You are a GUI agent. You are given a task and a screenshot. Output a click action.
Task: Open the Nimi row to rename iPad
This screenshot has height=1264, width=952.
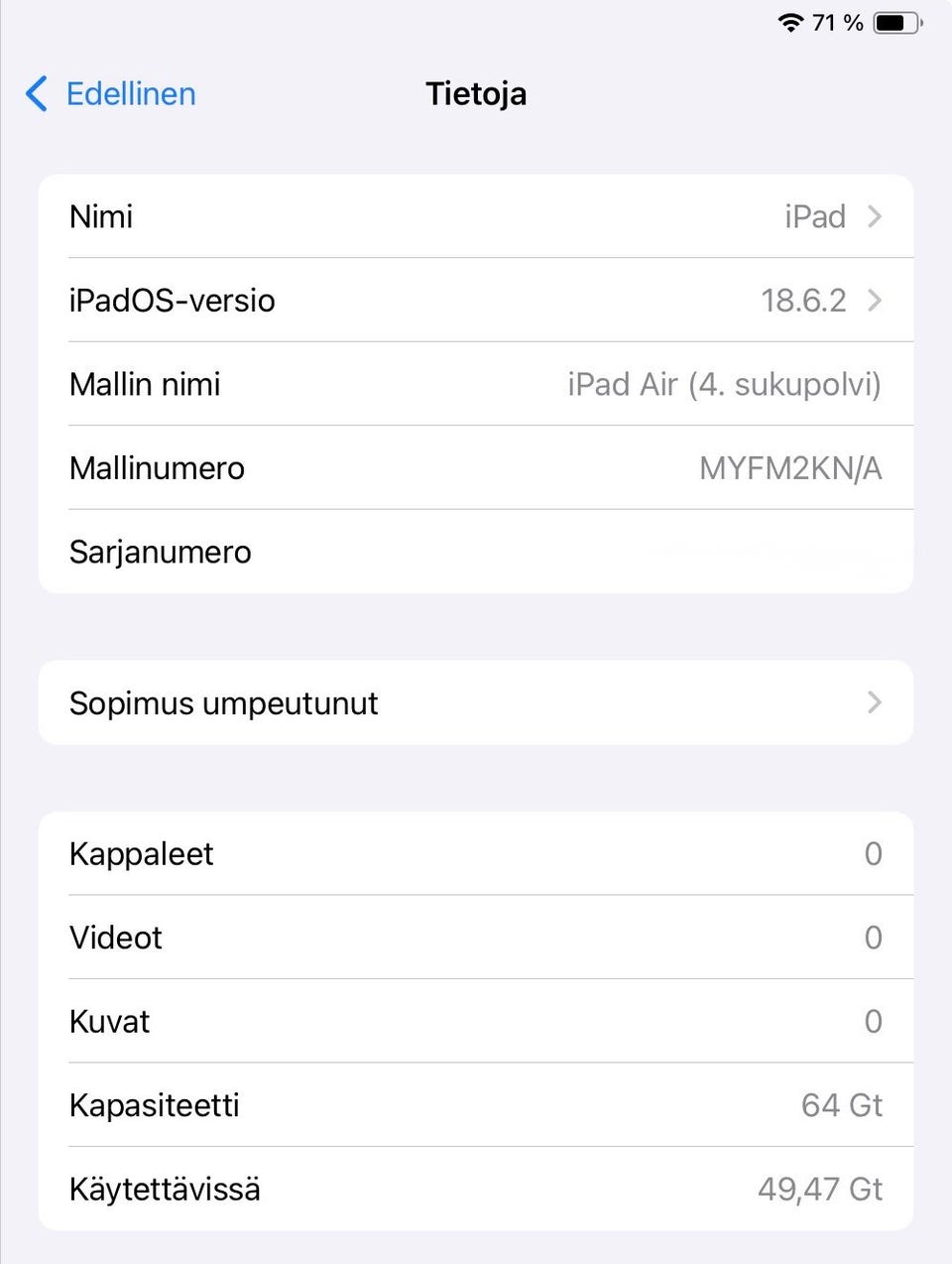[x=476, y=216]
